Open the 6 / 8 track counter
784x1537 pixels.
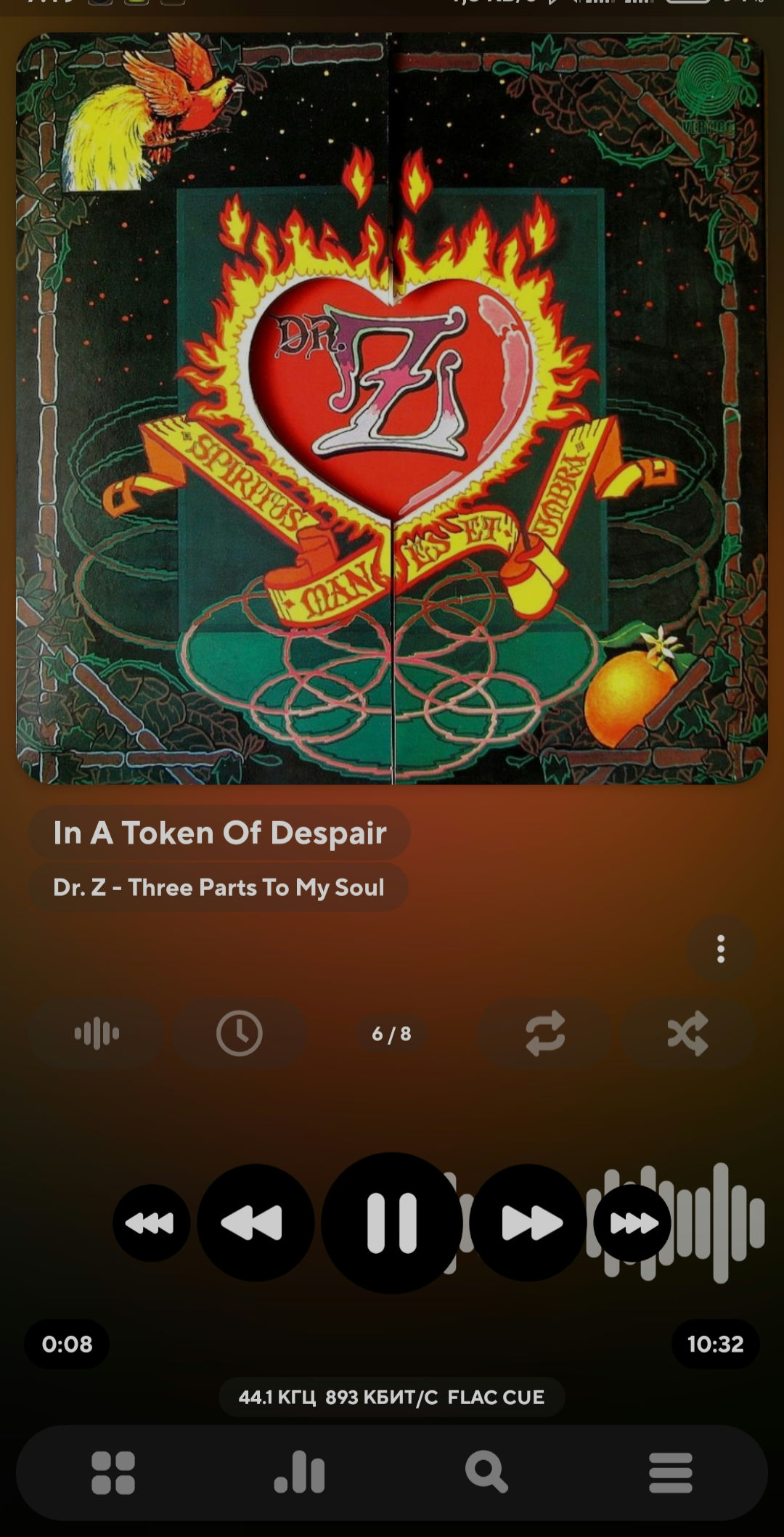point(391,1034)
